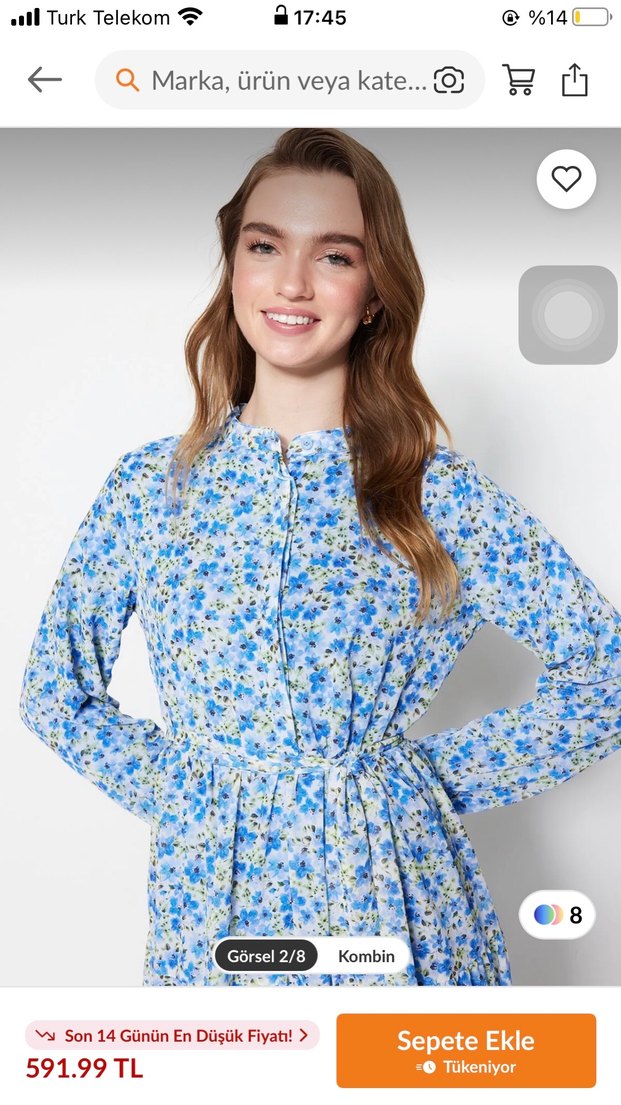Open 'Son 14 Günün En Düşük Fiyatı!' details
The width and height of the screenshot is (621, 1105).
point(172,1035)
